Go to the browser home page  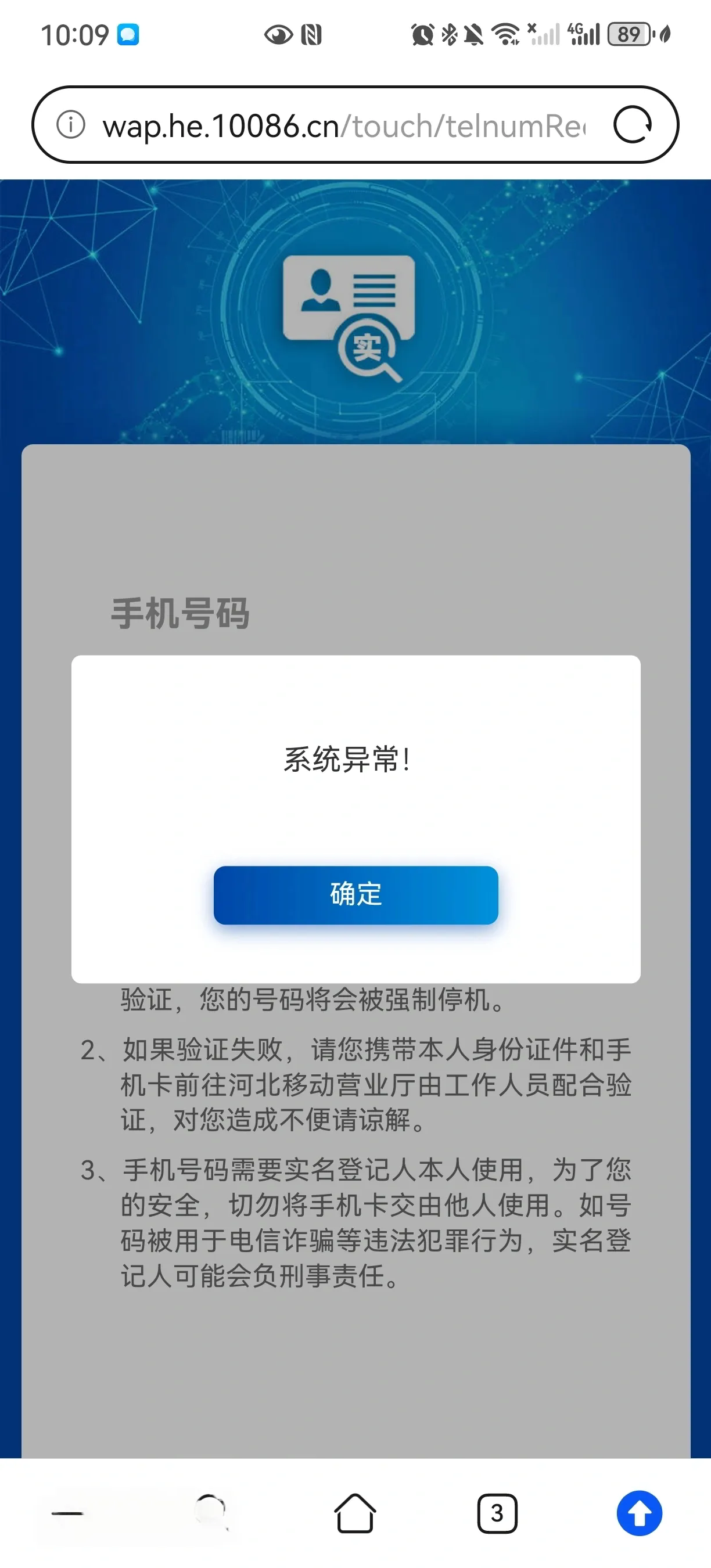(355, 1513)
